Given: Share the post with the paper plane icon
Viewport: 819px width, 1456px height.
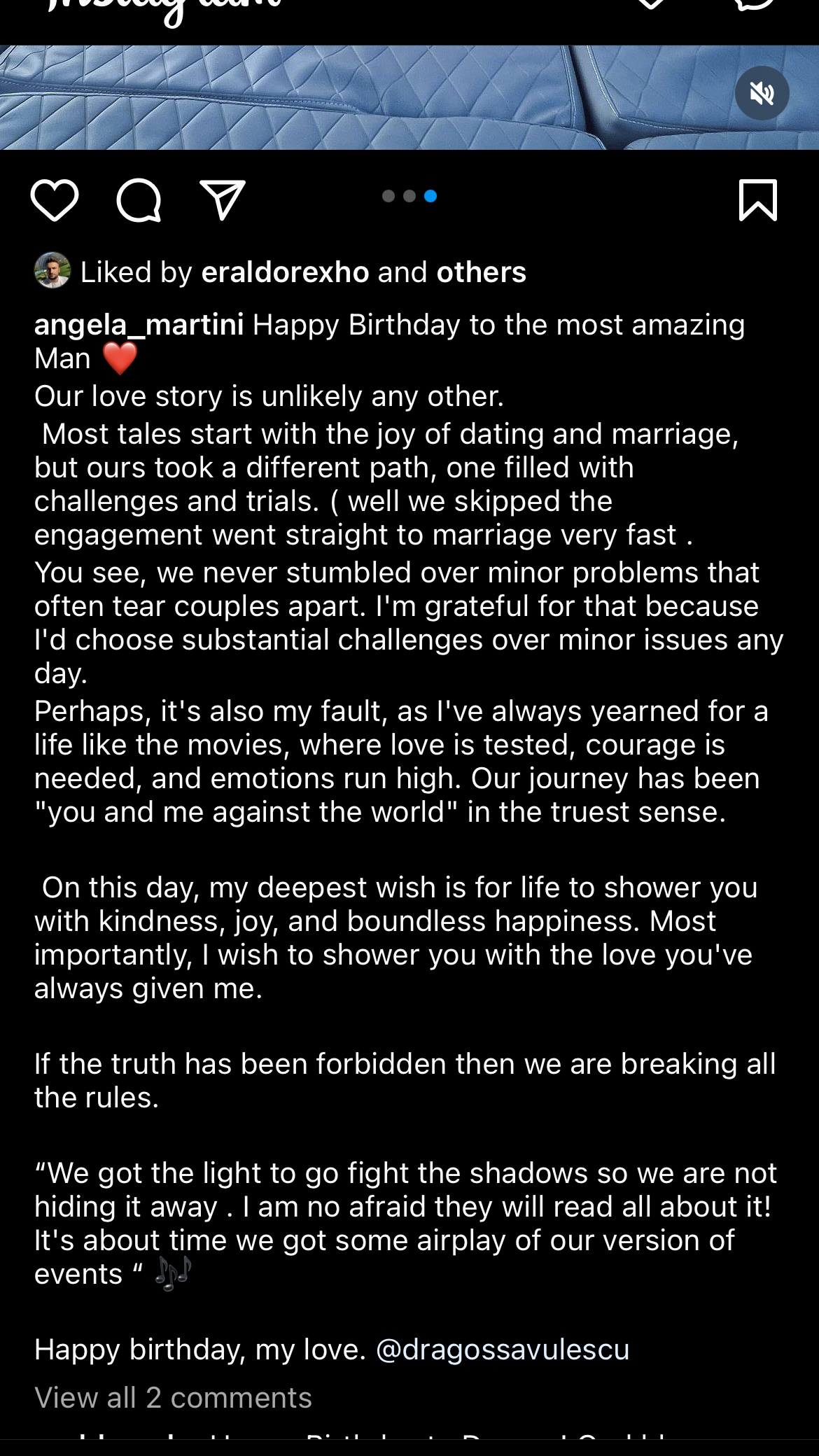Looking at the screenshot, I should point(223,200).
